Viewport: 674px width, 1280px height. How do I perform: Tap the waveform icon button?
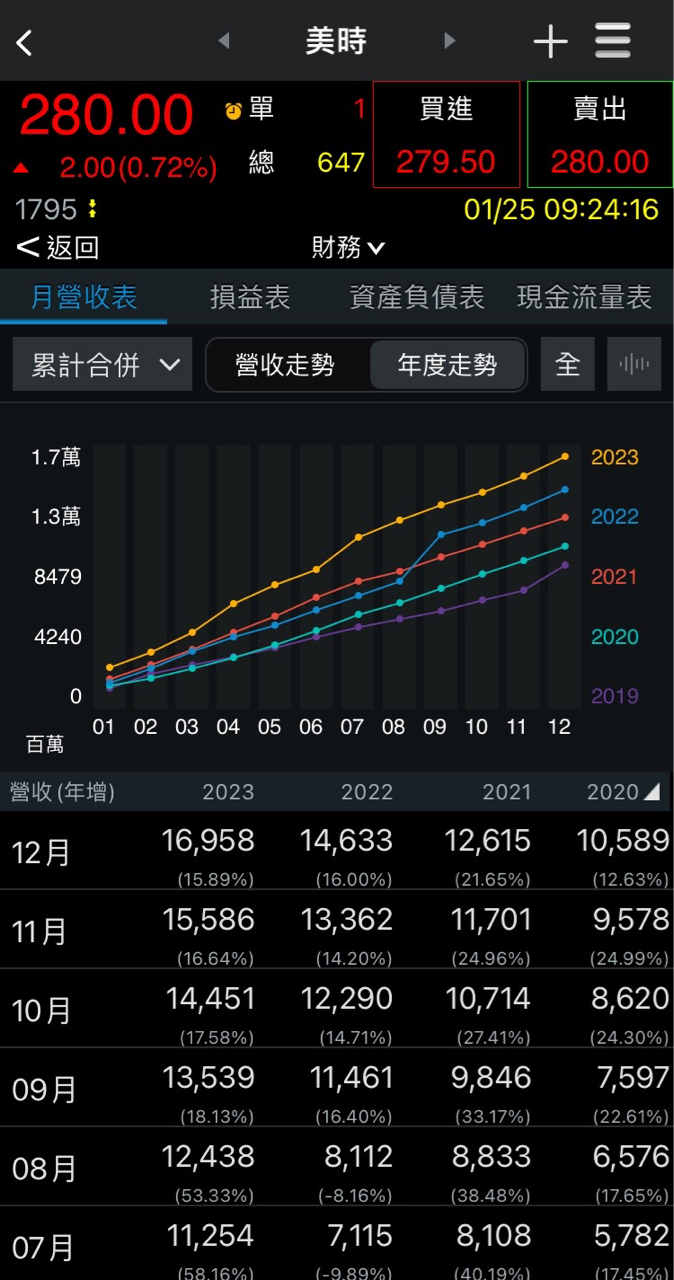[634, 364]
